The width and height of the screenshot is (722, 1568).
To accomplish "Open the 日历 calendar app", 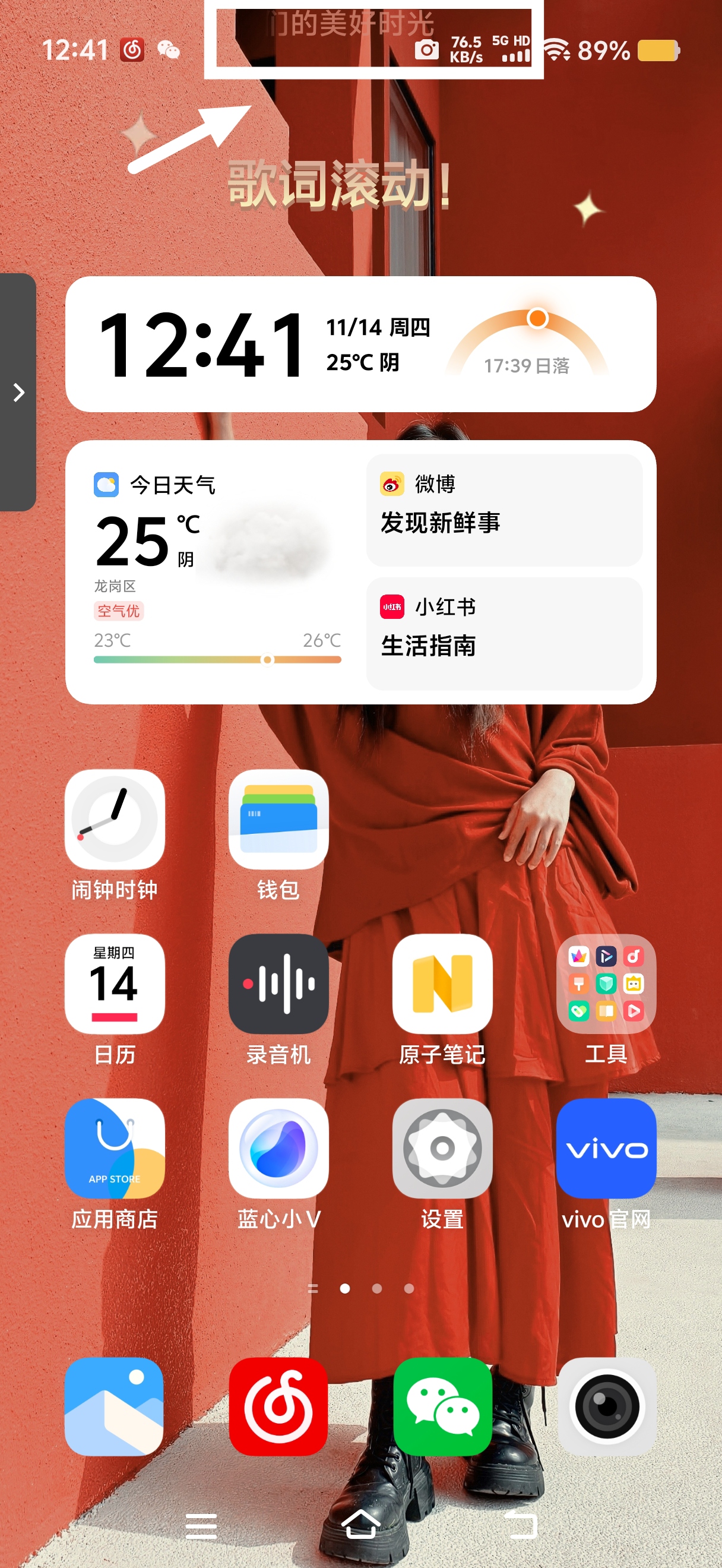I will click(115, 983).
